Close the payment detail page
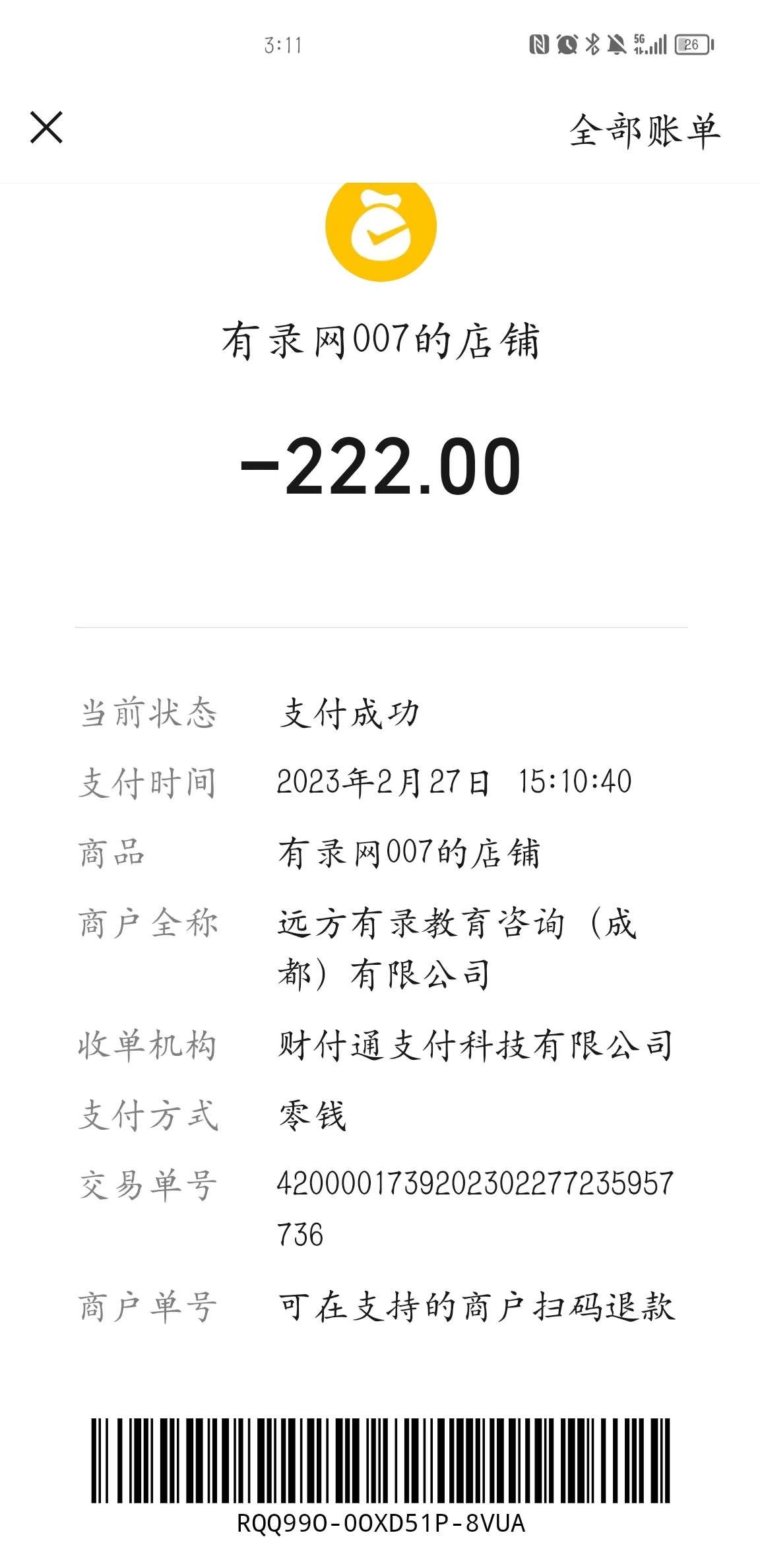Image resolution: width=760 pixels, height=1568 pixels. click(46, 127)
